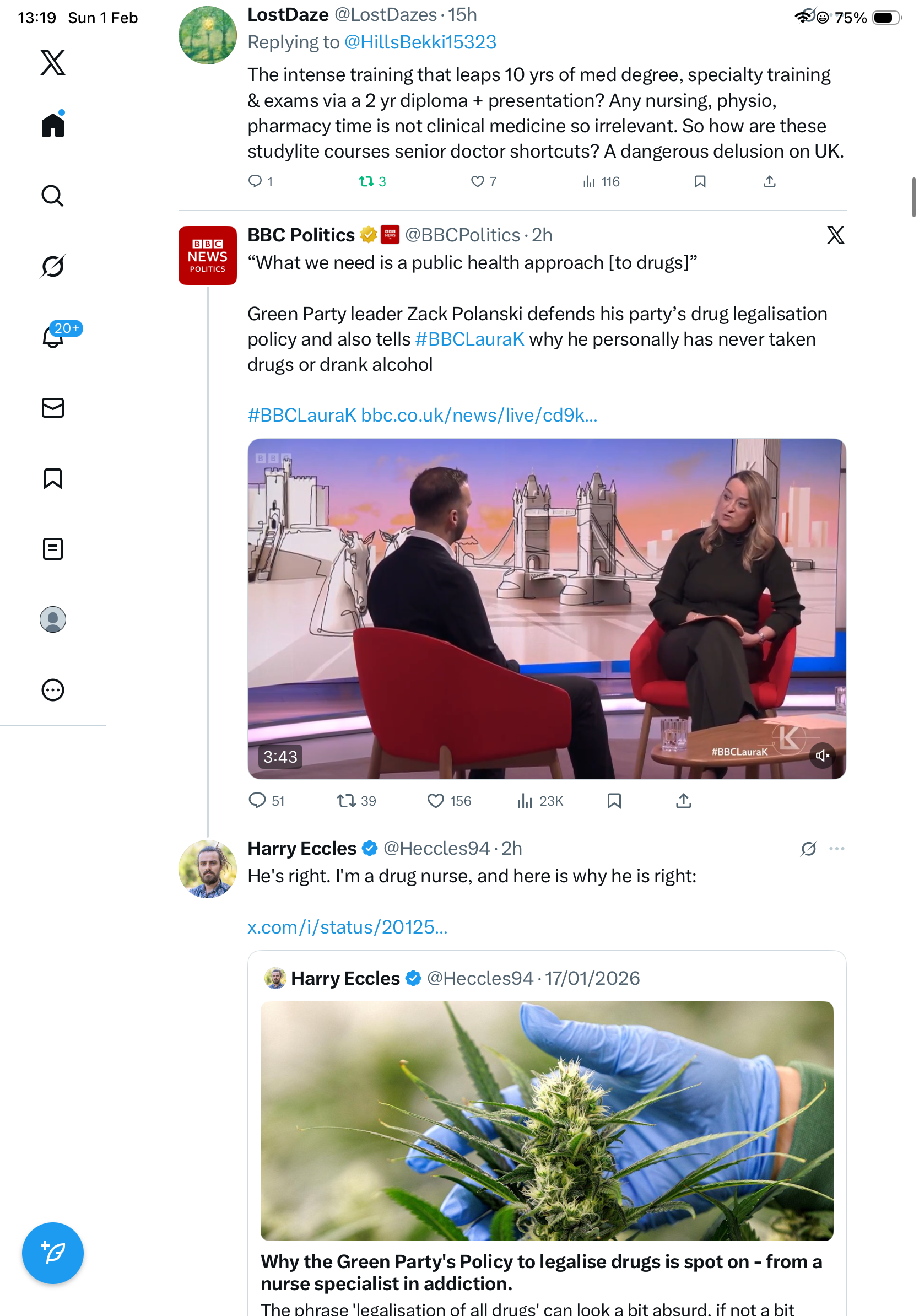Open @HillsBekki15323 profile link

pyautogui.click(x=420, y=42)
